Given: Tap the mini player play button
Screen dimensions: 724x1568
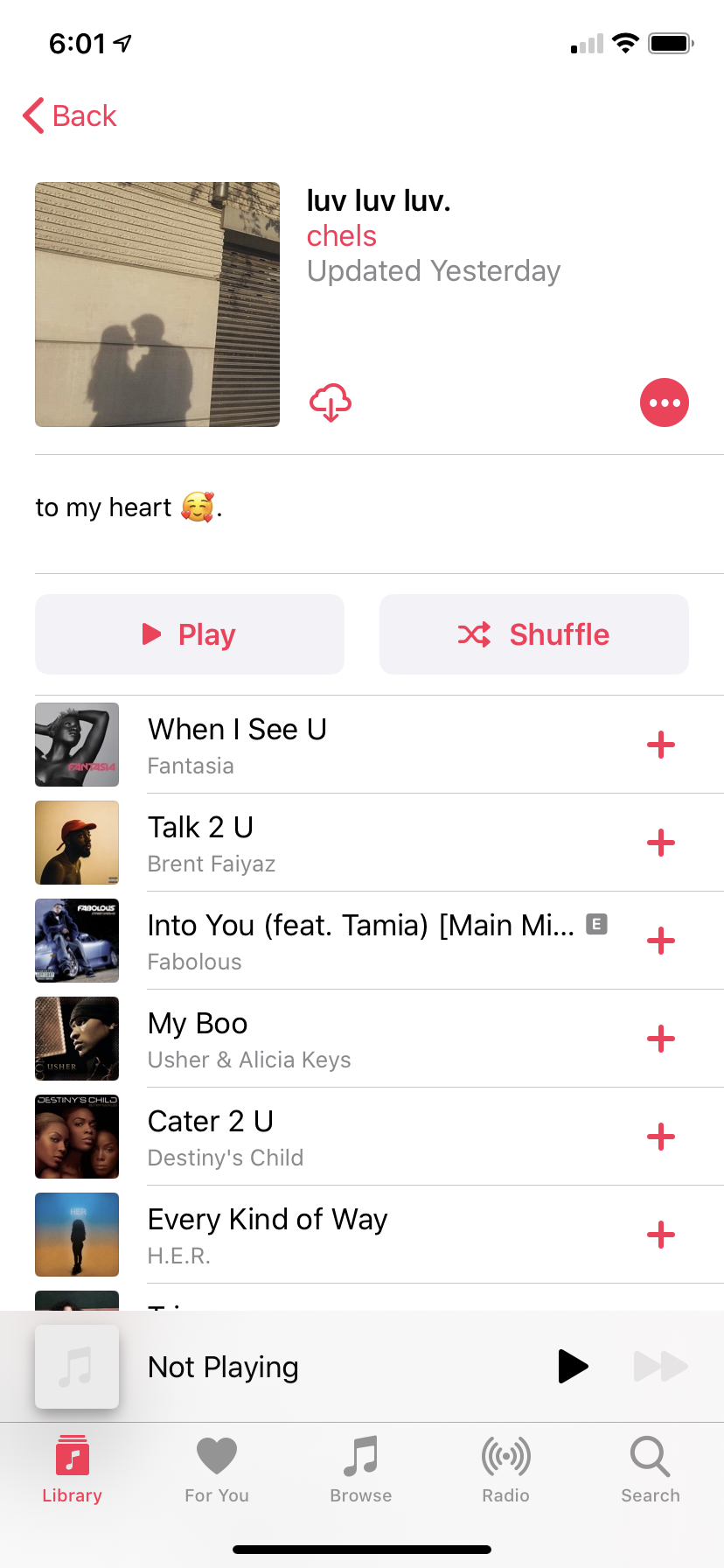Looking at the screenshot, I should [573, 1366].
